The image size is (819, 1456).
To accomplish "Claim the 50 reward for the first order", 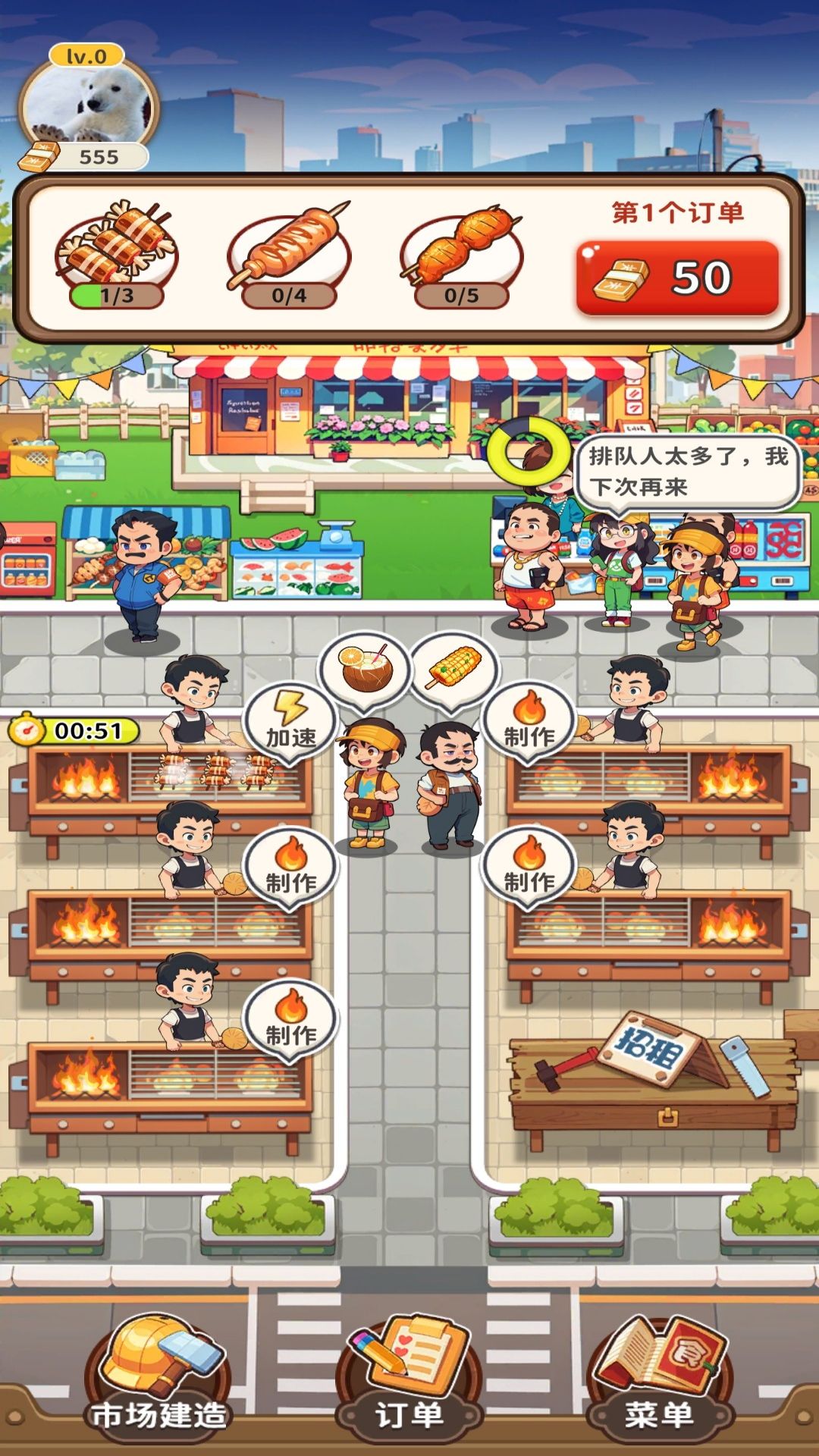I will [x=677, y=278].
